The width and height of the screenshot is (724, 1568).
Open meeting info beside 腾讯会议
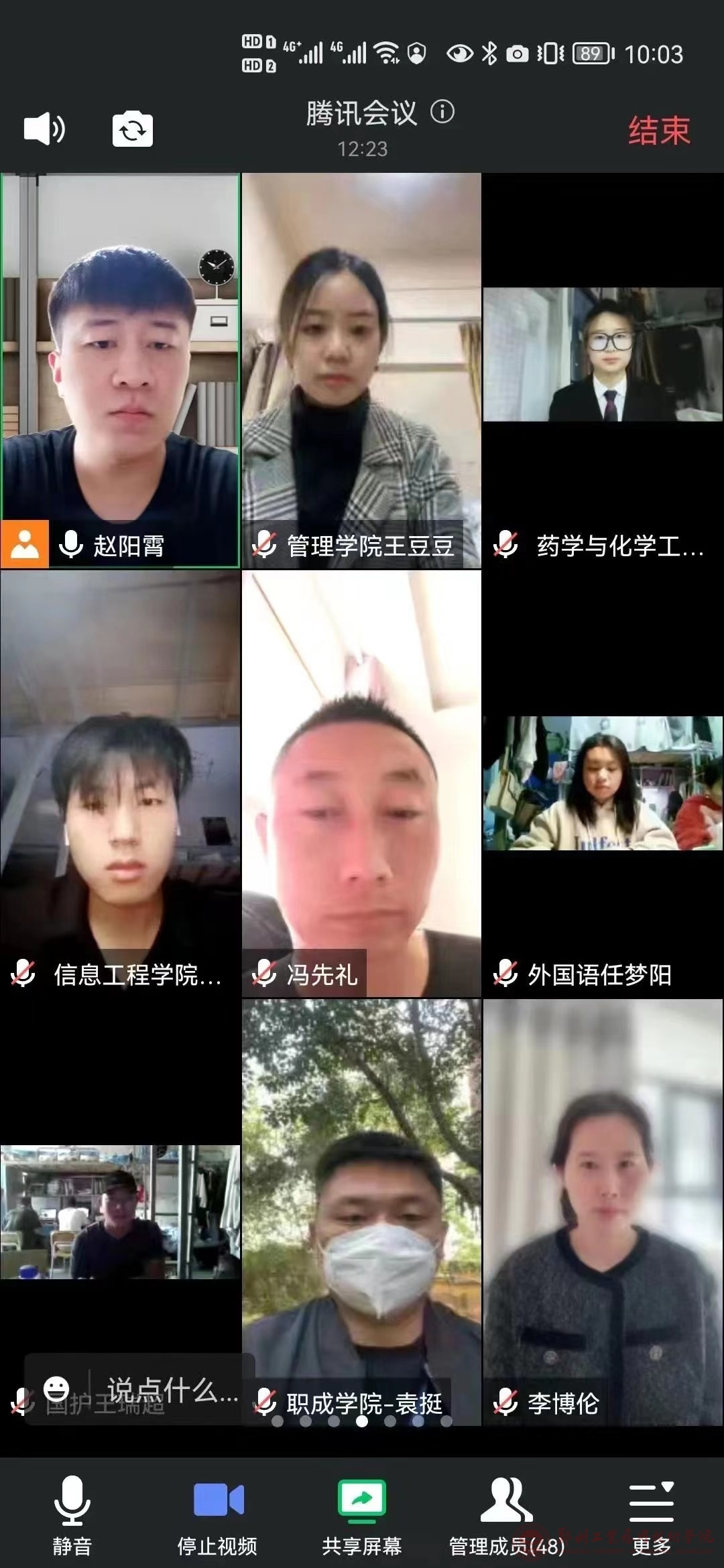[442, 111]
